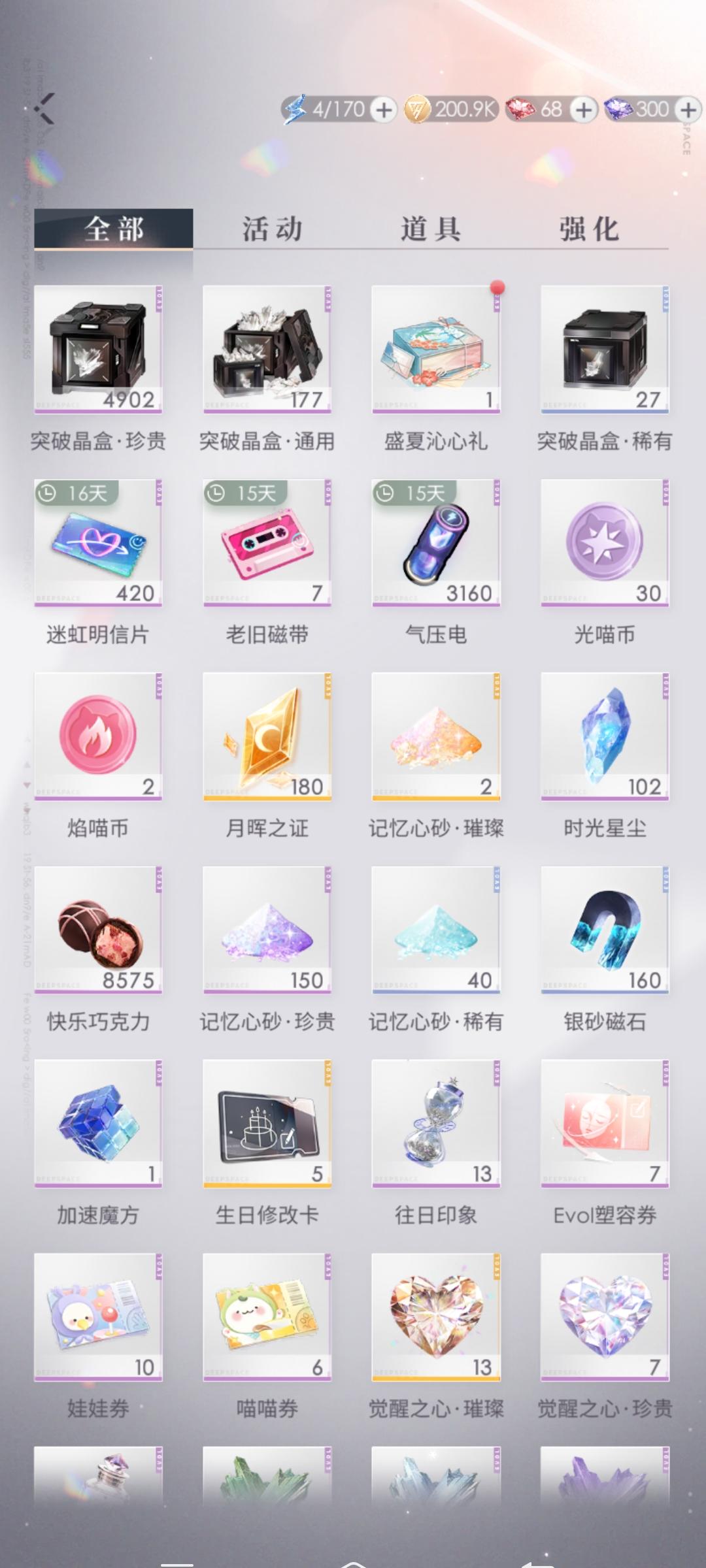
Task: Open the 老旧磁带 cassette item
Action: (267, 549)
